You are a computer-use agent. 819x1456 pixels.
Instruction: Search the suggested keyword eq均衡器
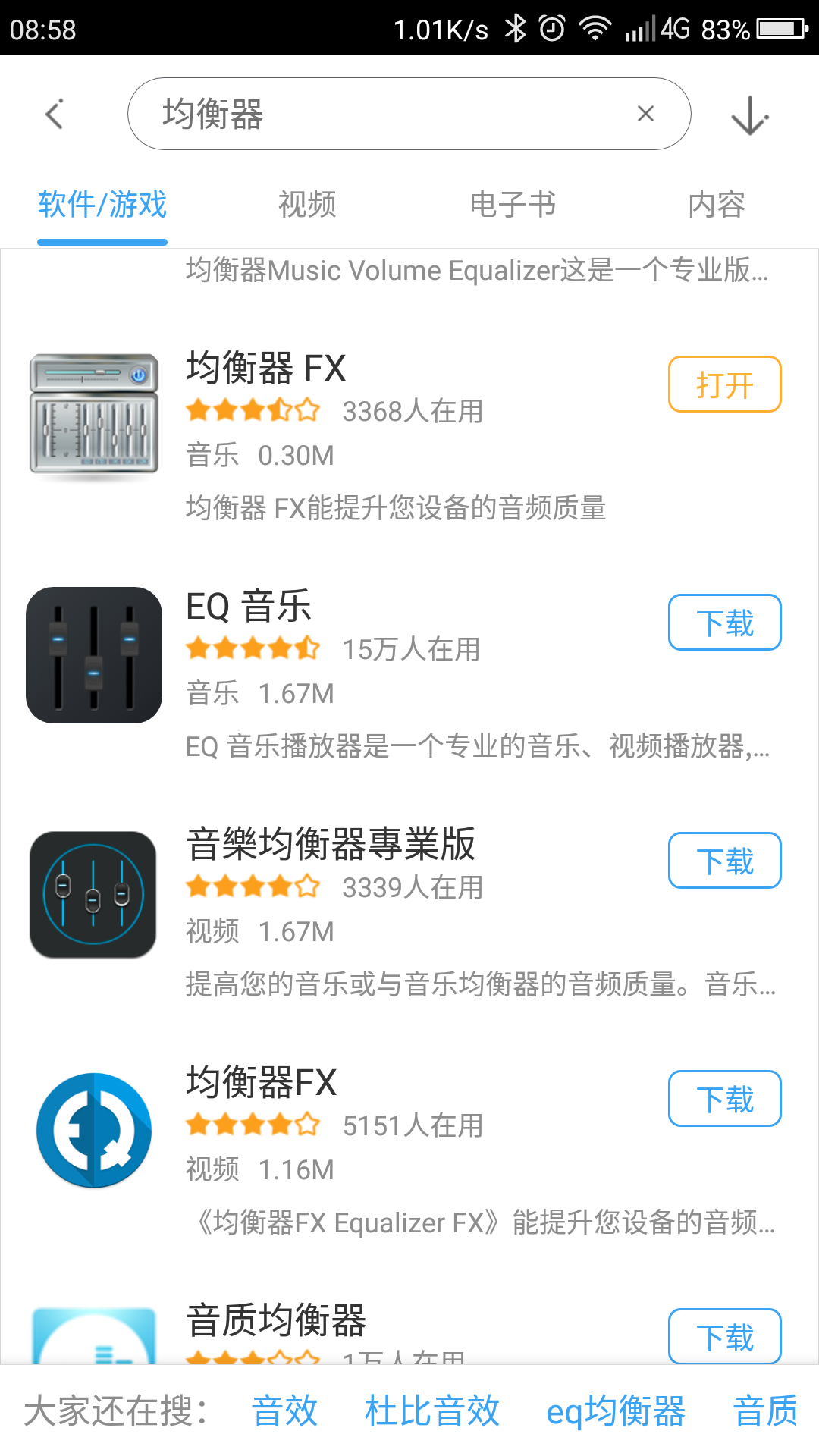point(617,1412)
